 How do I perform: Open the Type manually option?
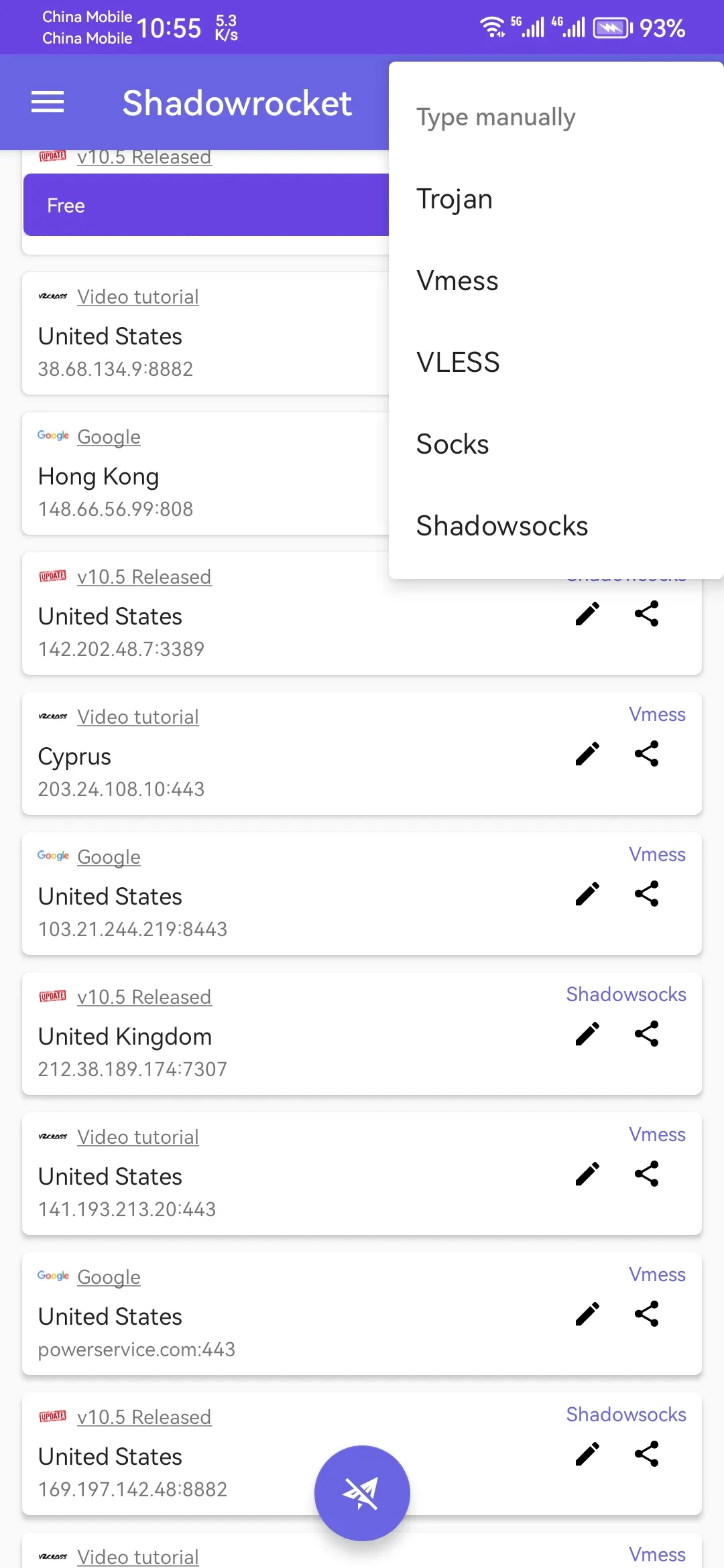(496, 117)
